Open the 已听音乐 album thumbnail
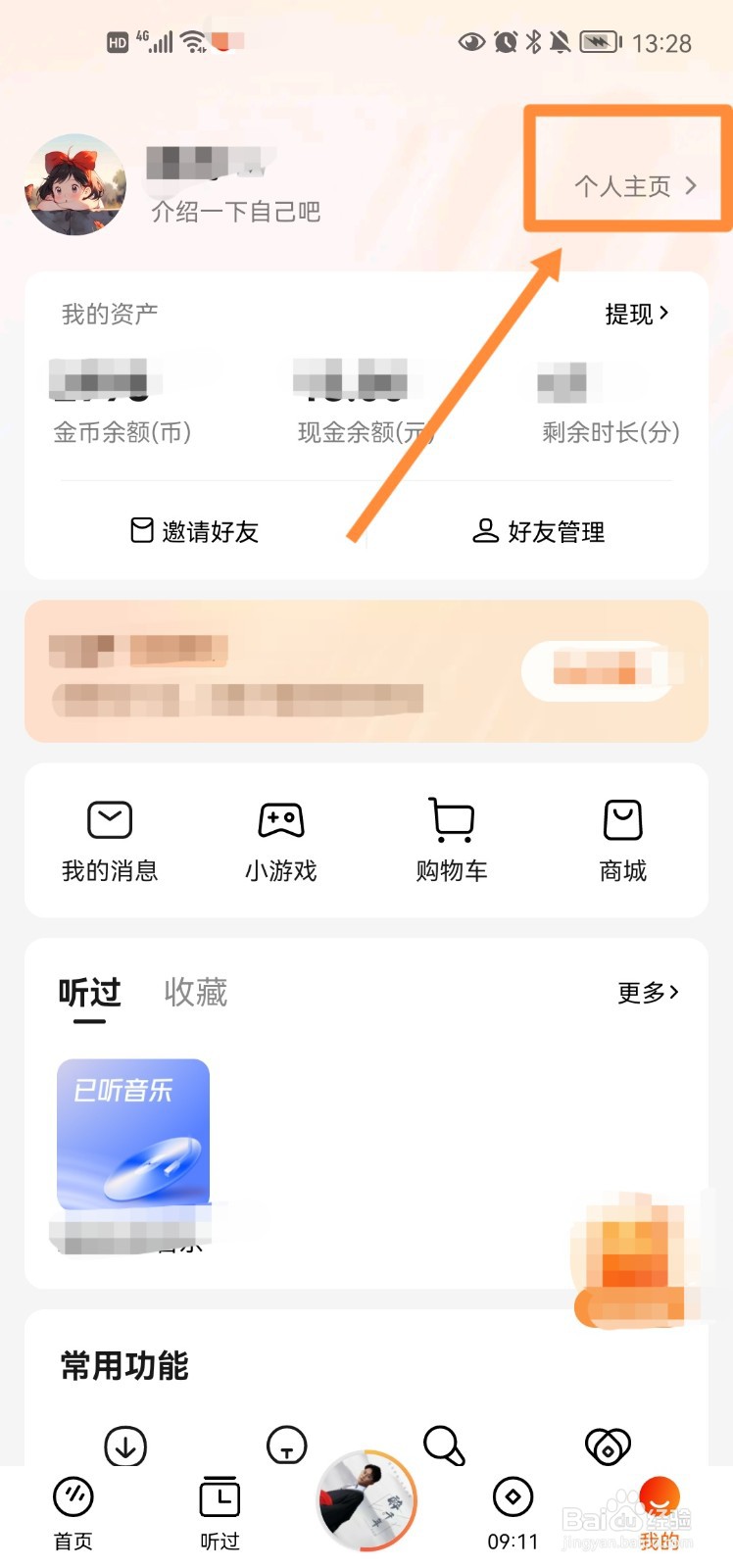Screen dimensions: 733x1568 (x=132, y=1132)
